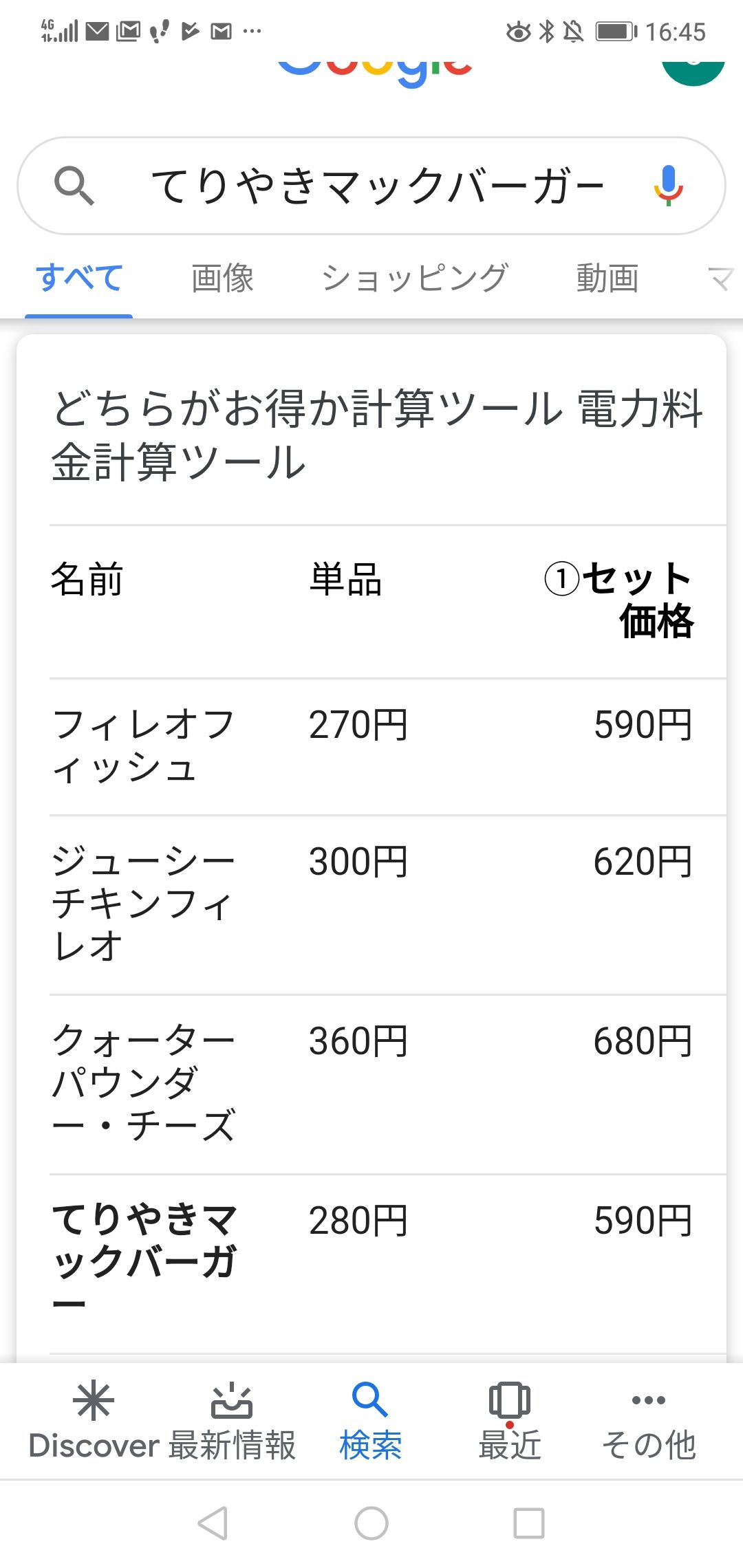Open the その他 menu
This screenshot has height=1568, width=743.
649,1422
